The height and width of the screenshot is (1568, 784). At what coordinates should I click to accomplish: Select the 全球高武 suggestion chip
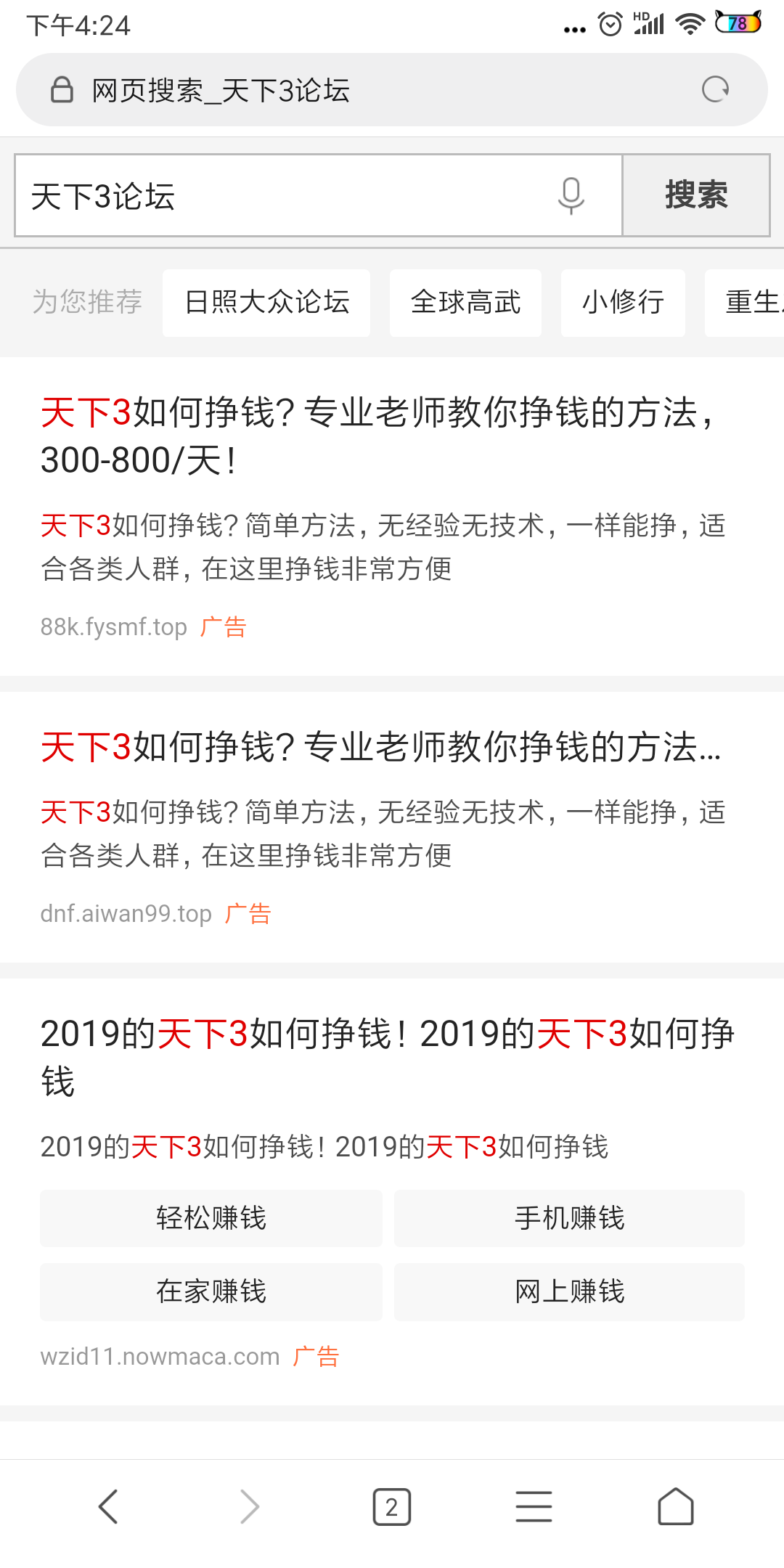[465, 303]
